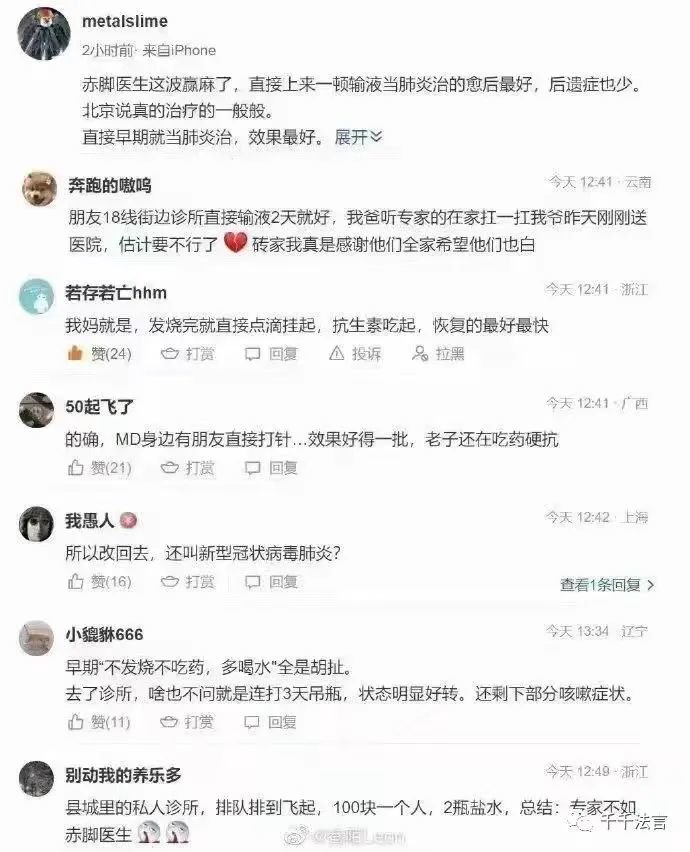690x852 pixels.
Task: Reply to 50起飞了's comment
Action: click(272, 467)
